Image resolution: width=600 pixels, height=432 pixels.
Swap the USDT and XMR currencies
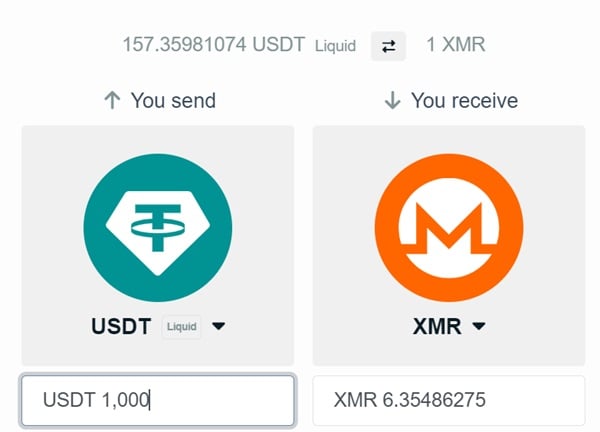388,46
